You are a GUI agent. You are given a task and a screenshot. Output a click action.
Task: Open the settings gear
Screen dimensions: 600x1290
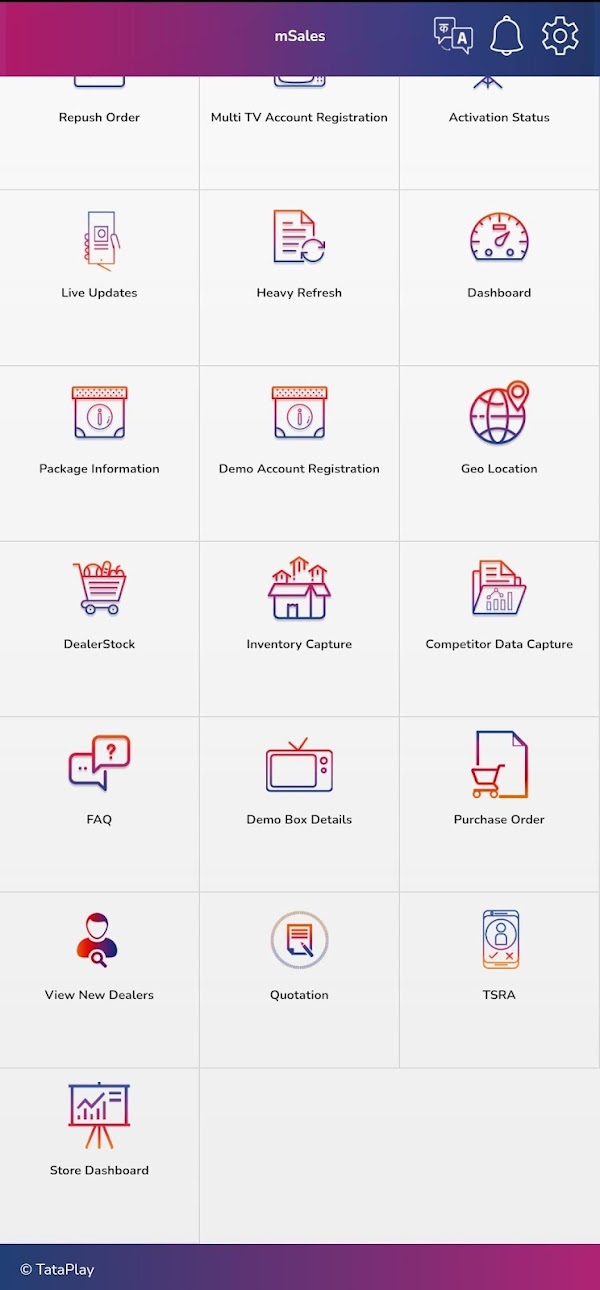(x=560, y=36)
